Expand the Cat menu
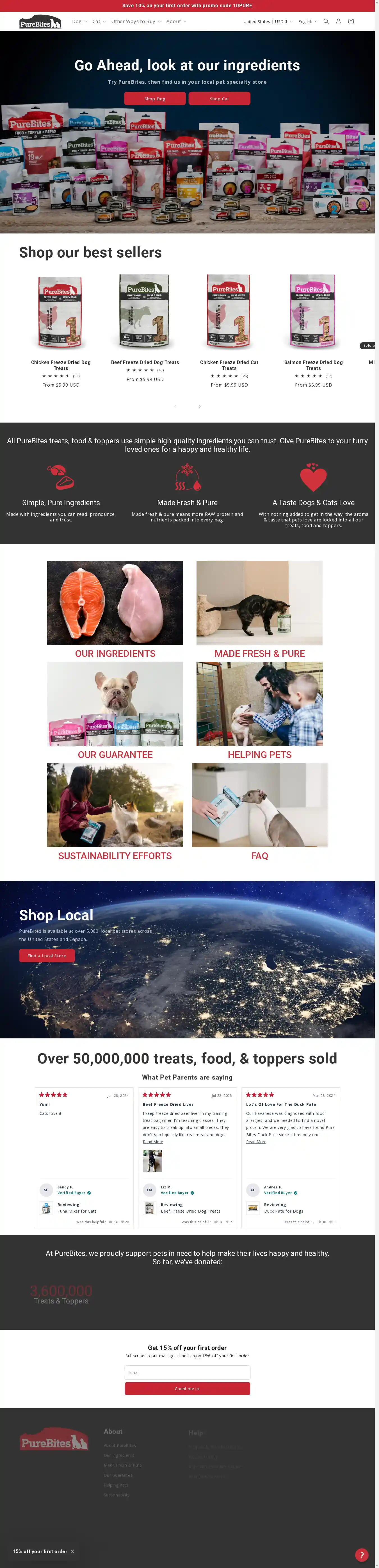 tap(99, 21)
